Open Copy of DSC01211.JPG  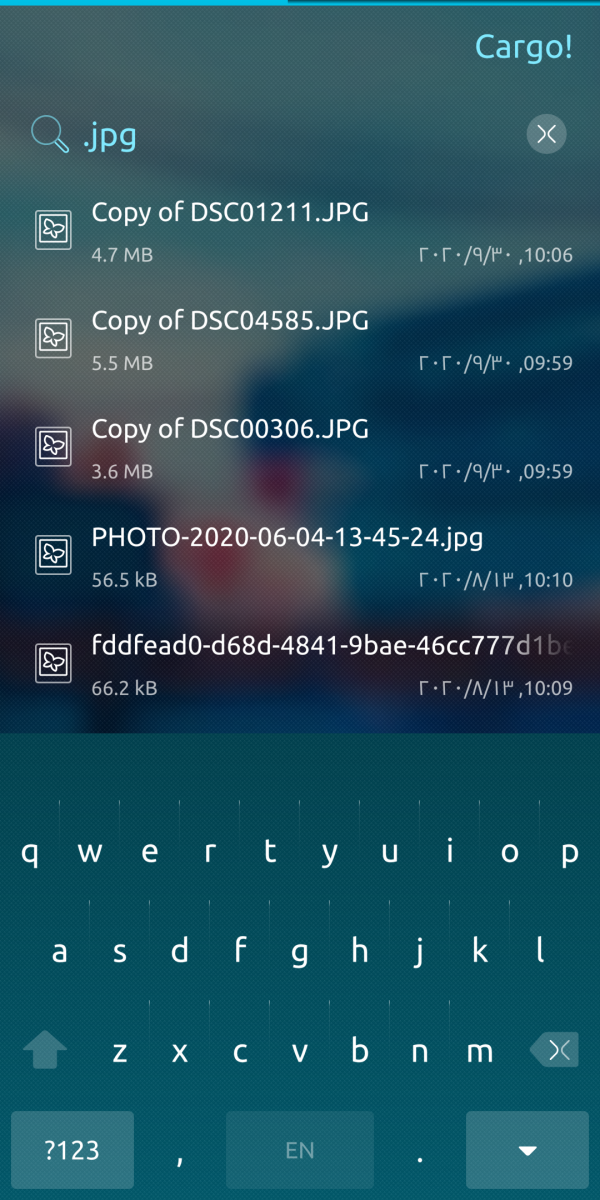point(300,230)
